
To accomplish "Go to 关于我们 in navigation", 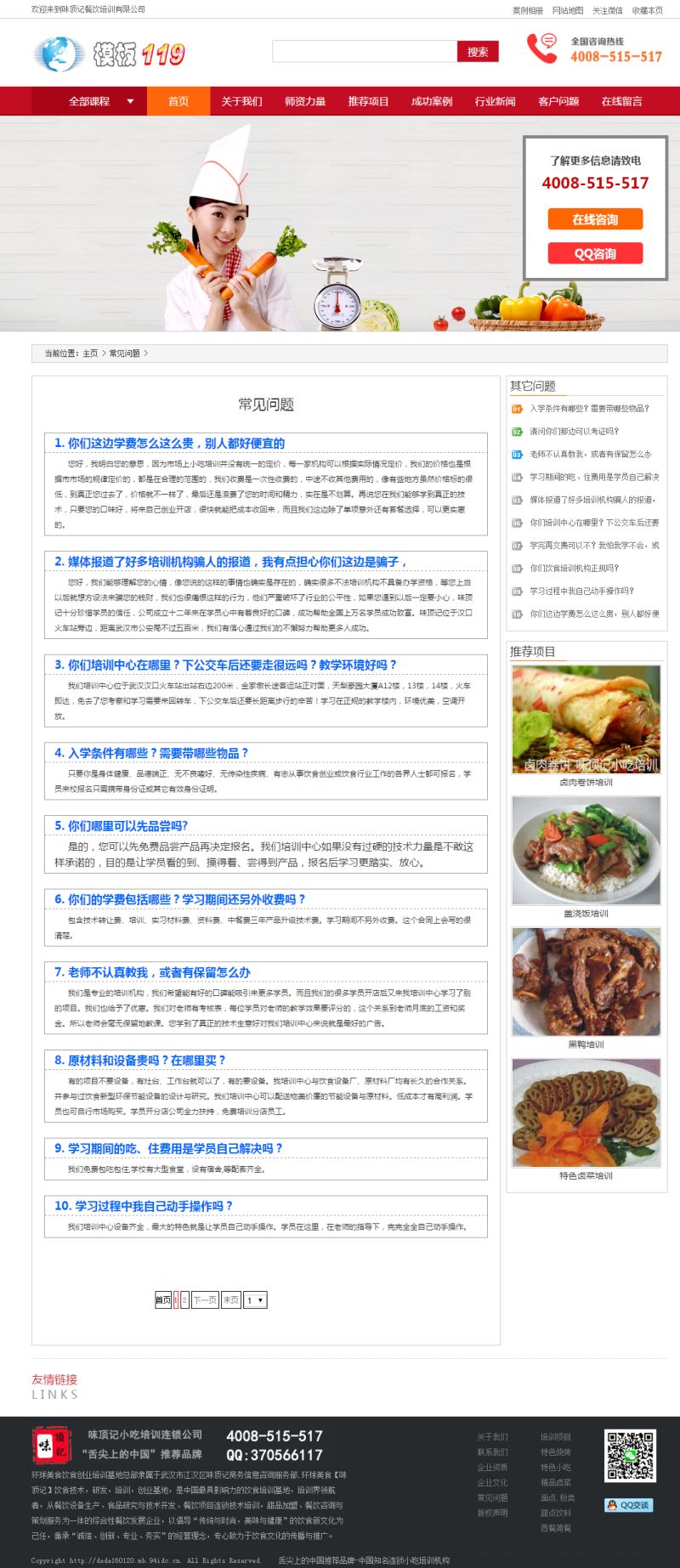I will point(241,101).
